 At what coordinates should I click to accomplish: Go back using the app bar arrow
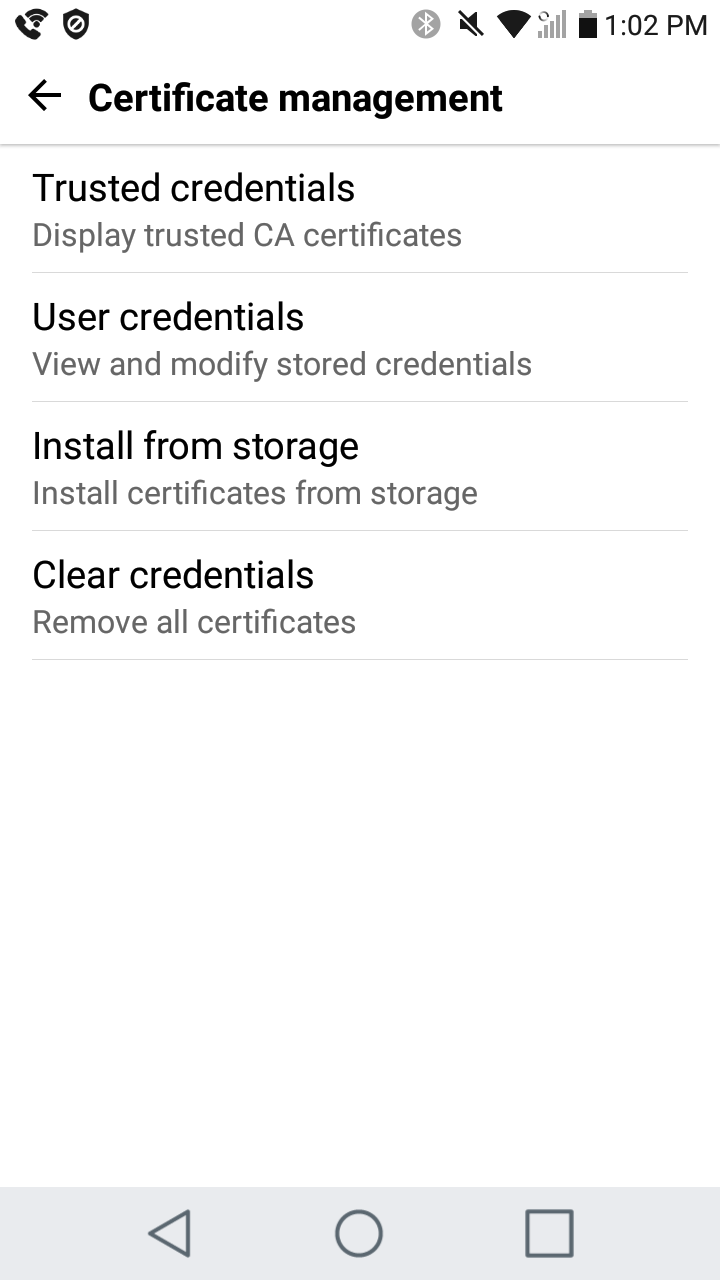click(45, 97)
